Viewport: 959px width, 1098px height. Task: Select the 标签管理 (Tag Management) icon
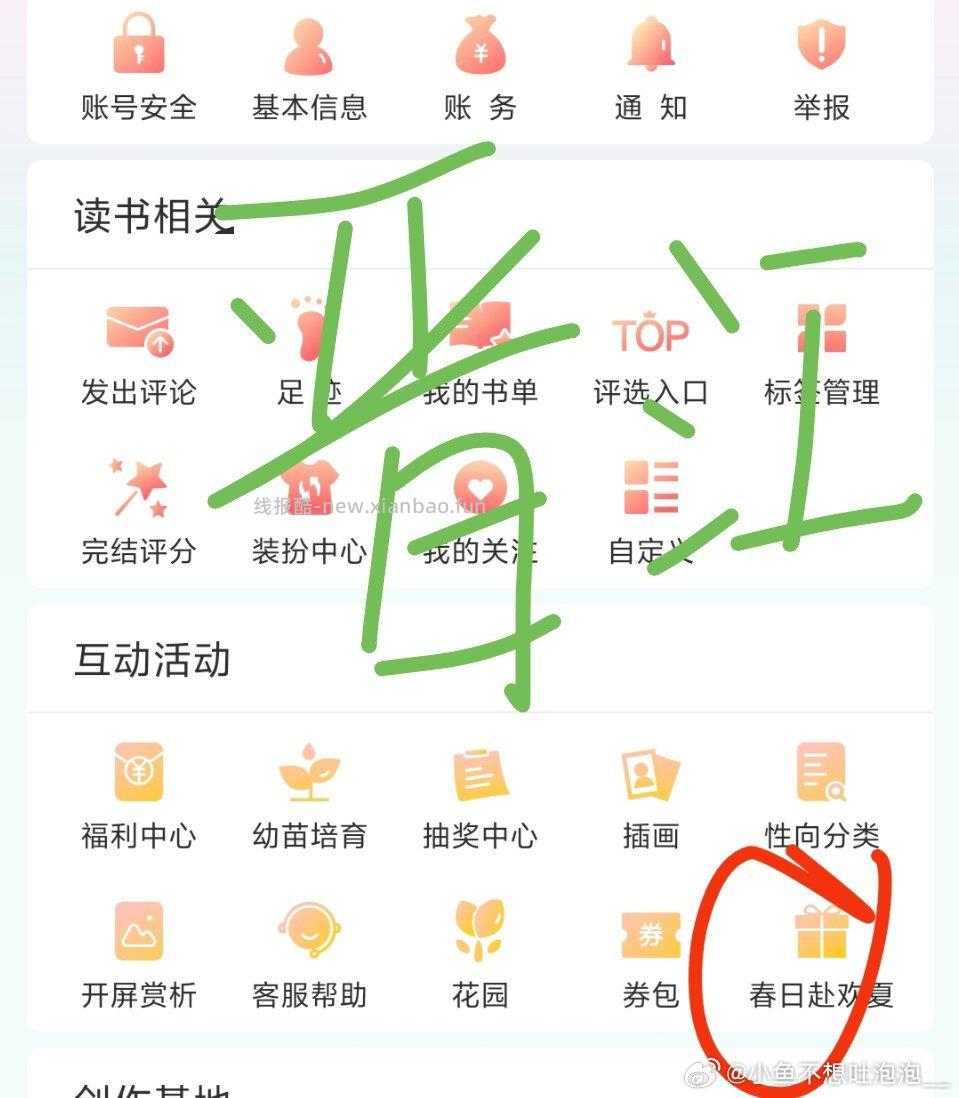coord(820,335)
